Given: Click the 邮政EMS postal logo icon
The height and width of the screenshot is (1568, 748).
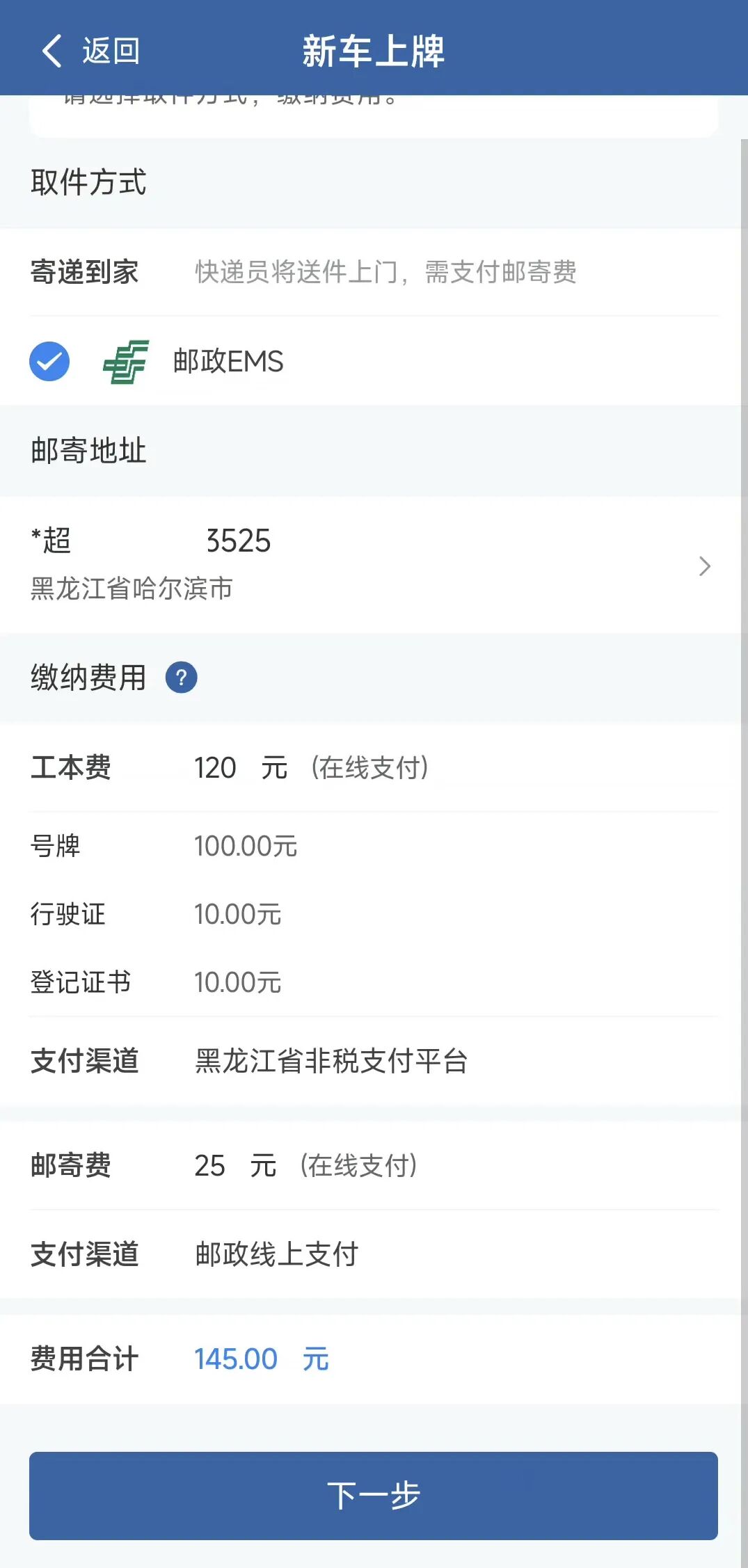Looking at the screenshot, I should [x=127, y=361].
